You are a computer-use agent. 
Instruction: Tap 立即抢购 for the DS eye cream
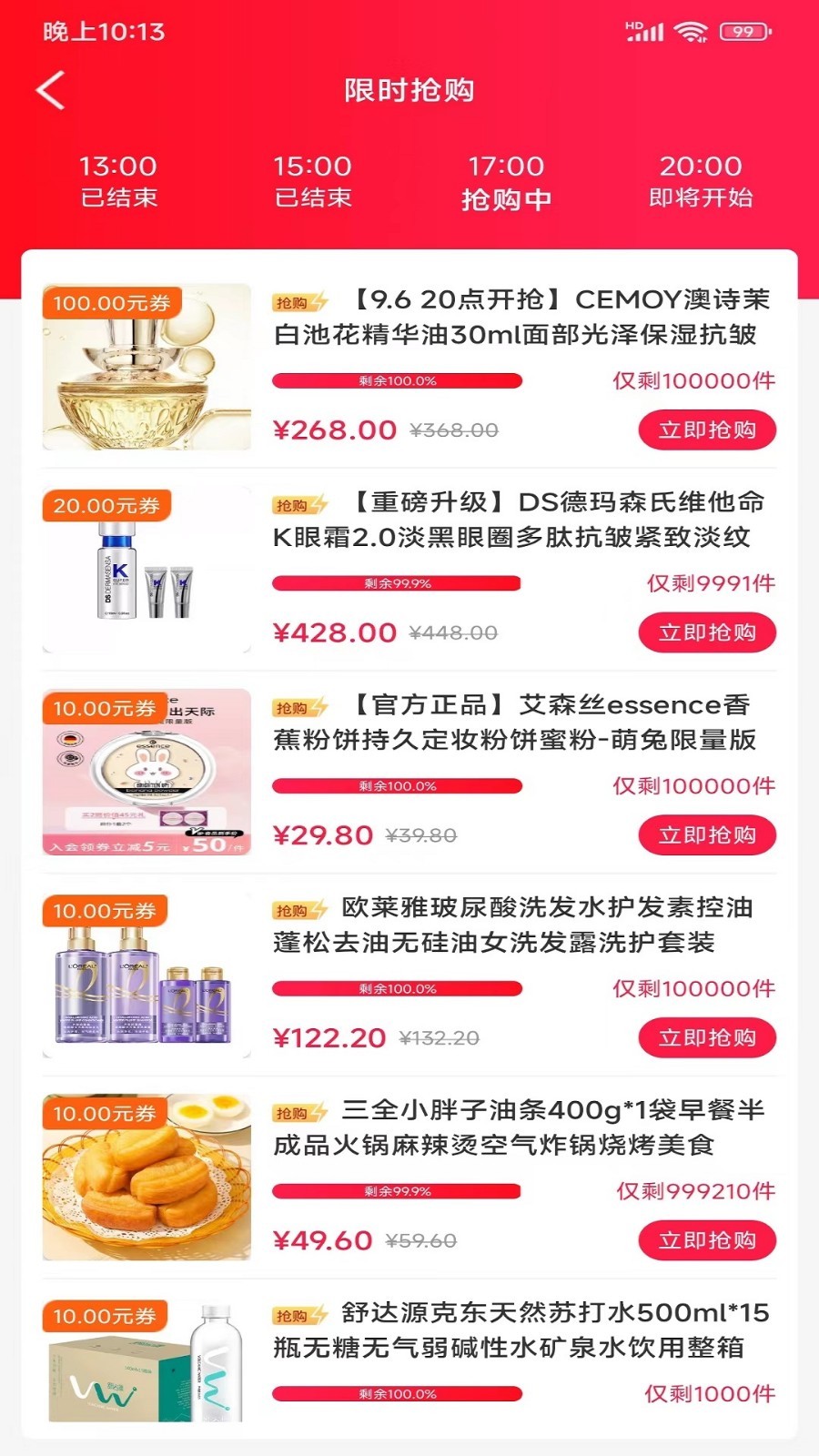[708, 632]
